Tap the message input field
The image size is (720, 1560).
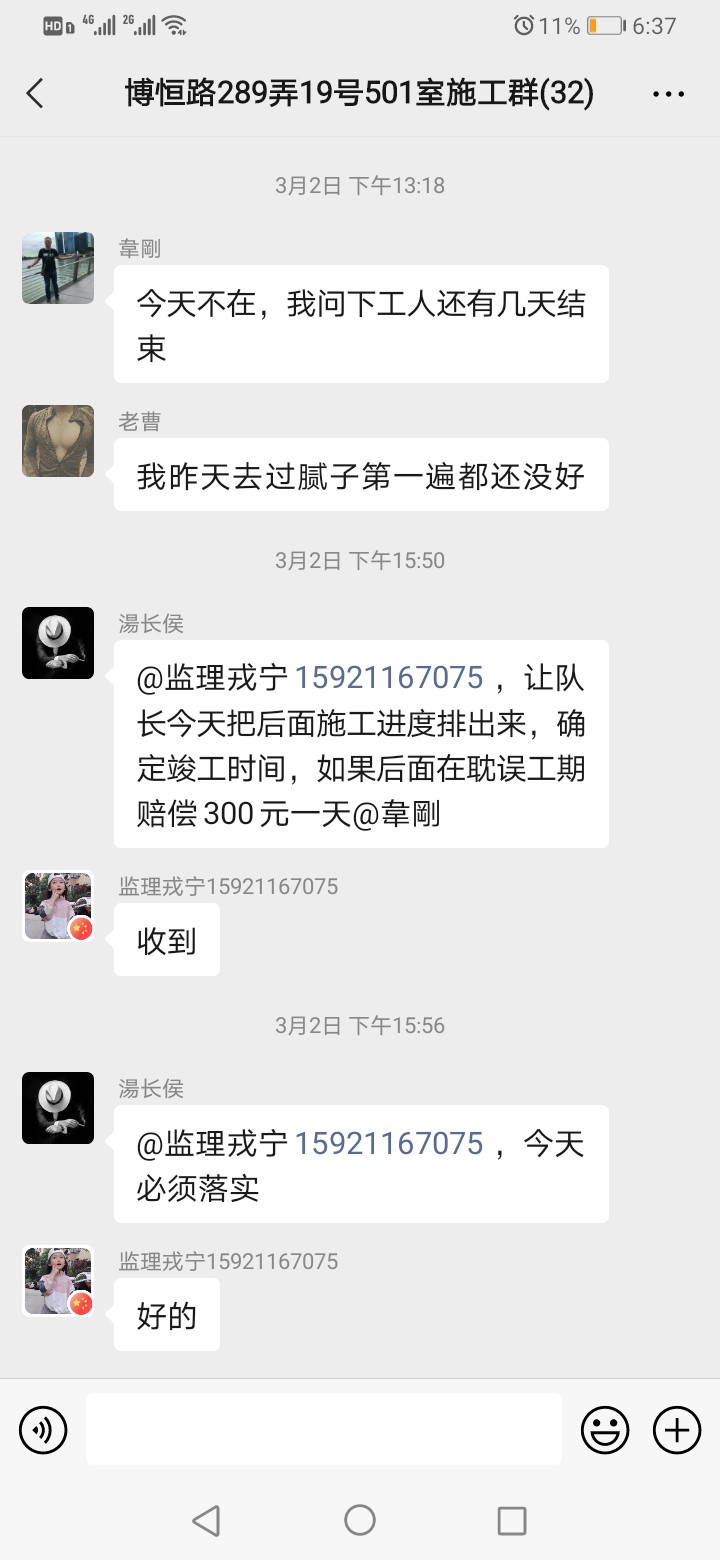pyautogui.click(x=323, y=1429)
